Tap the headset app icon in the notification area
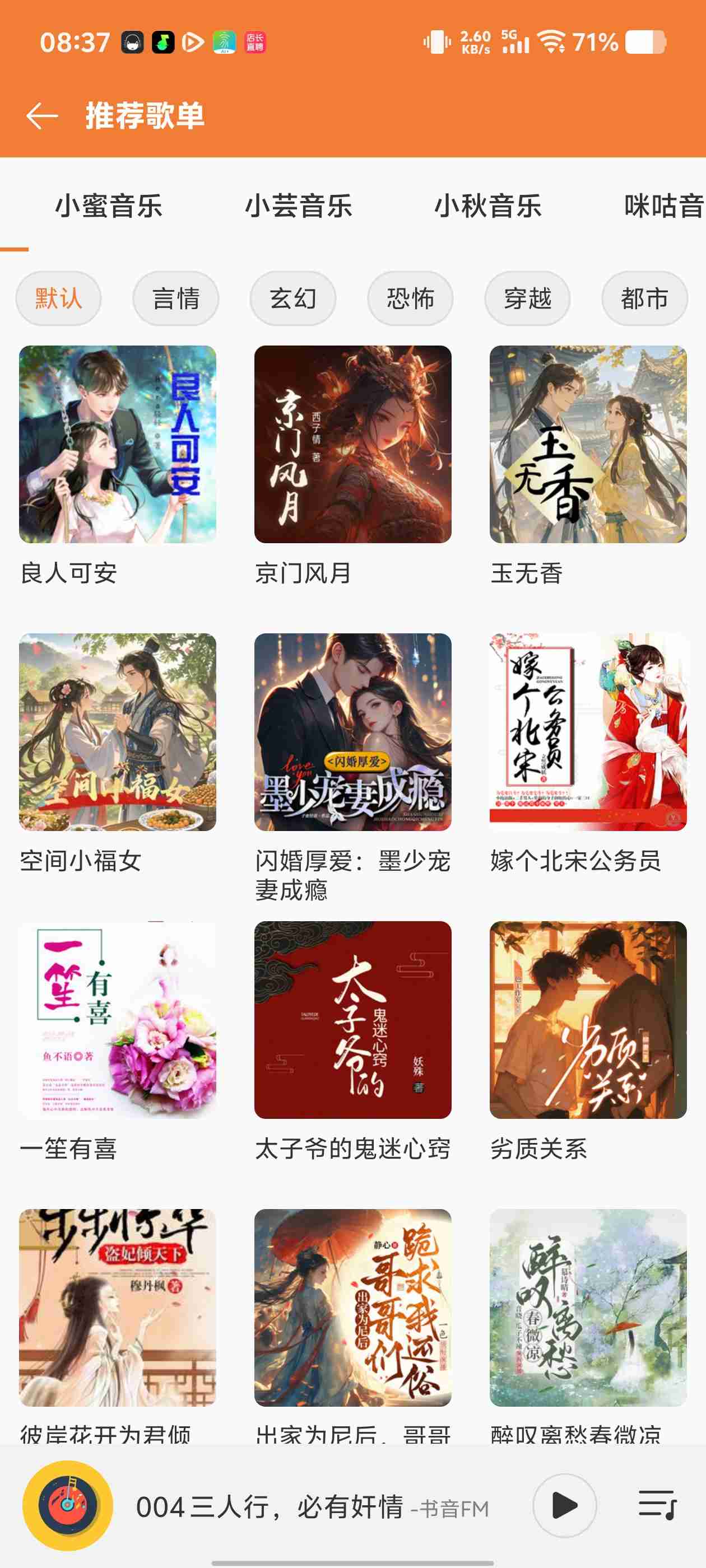Viewport: 706px width, 1568px height. 131,41
